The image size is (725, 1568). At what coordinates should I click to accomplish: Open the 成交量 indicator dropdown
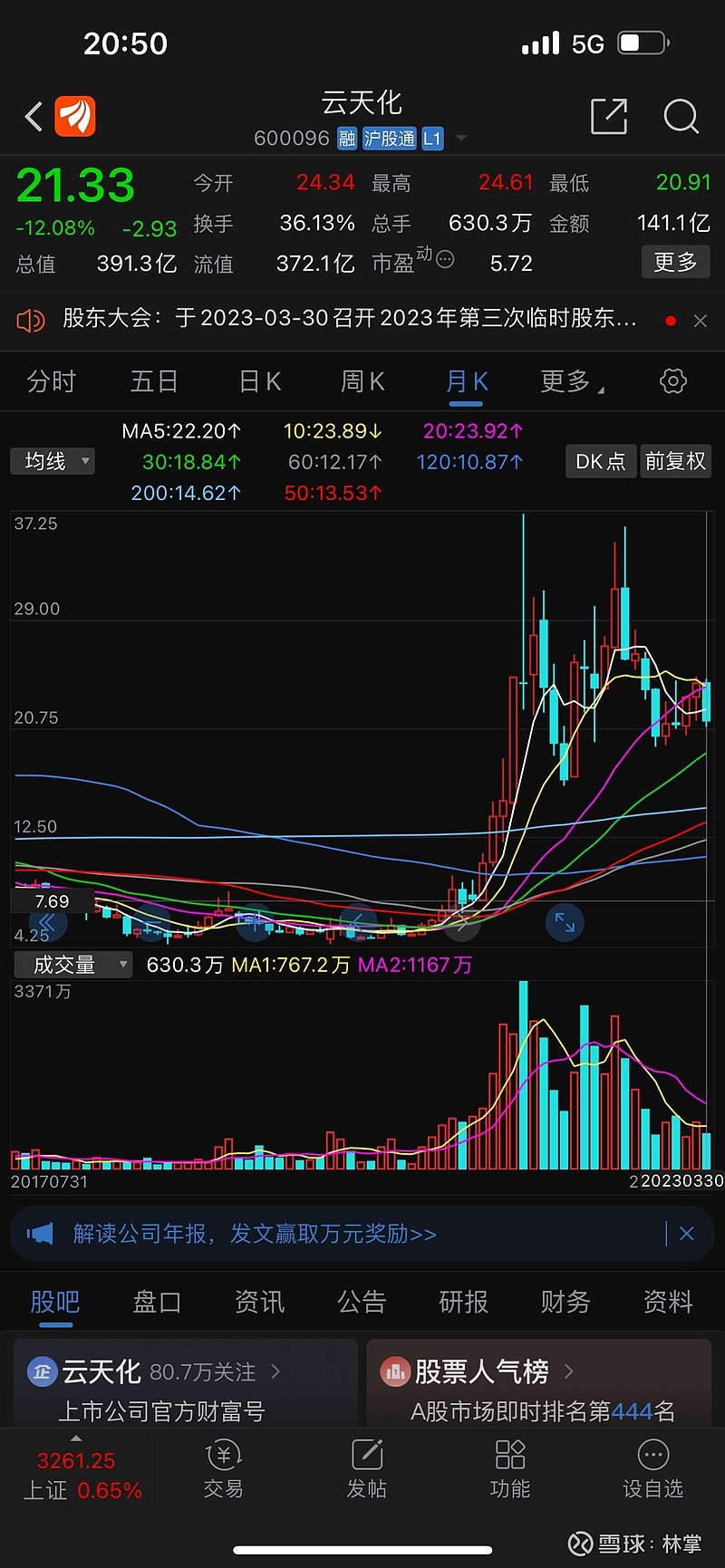point(72,965)
